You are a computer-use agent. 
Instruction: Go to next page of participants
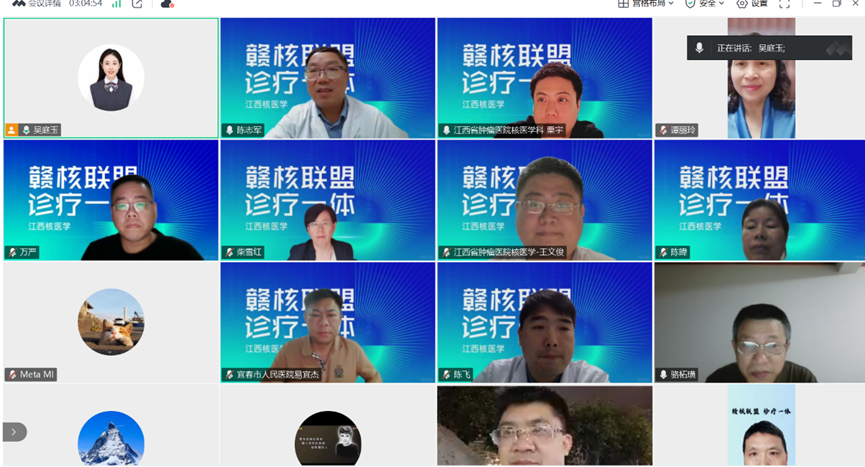(x=15, y=432)
